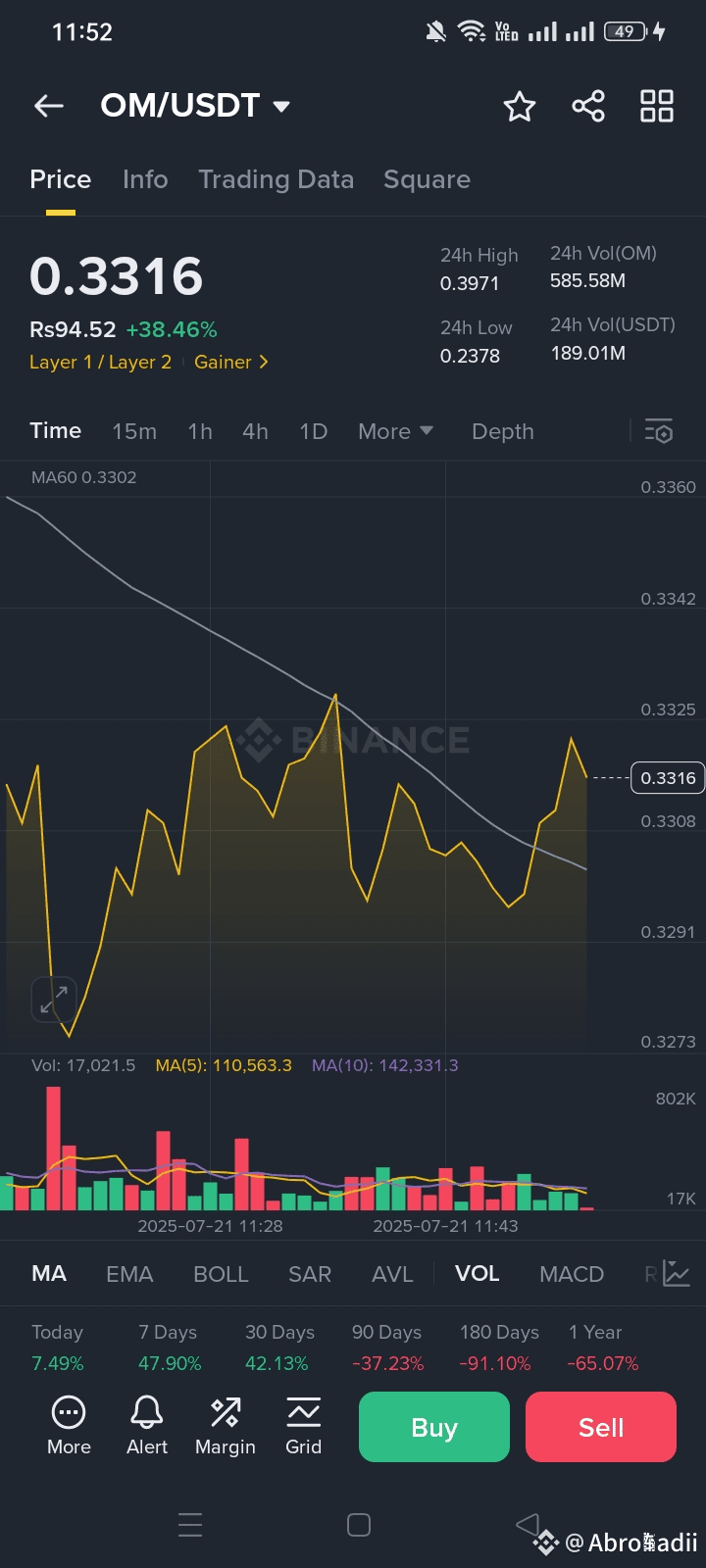Select the 15m chart interval
Viewport: 706px width, 1568px height.
134,431
